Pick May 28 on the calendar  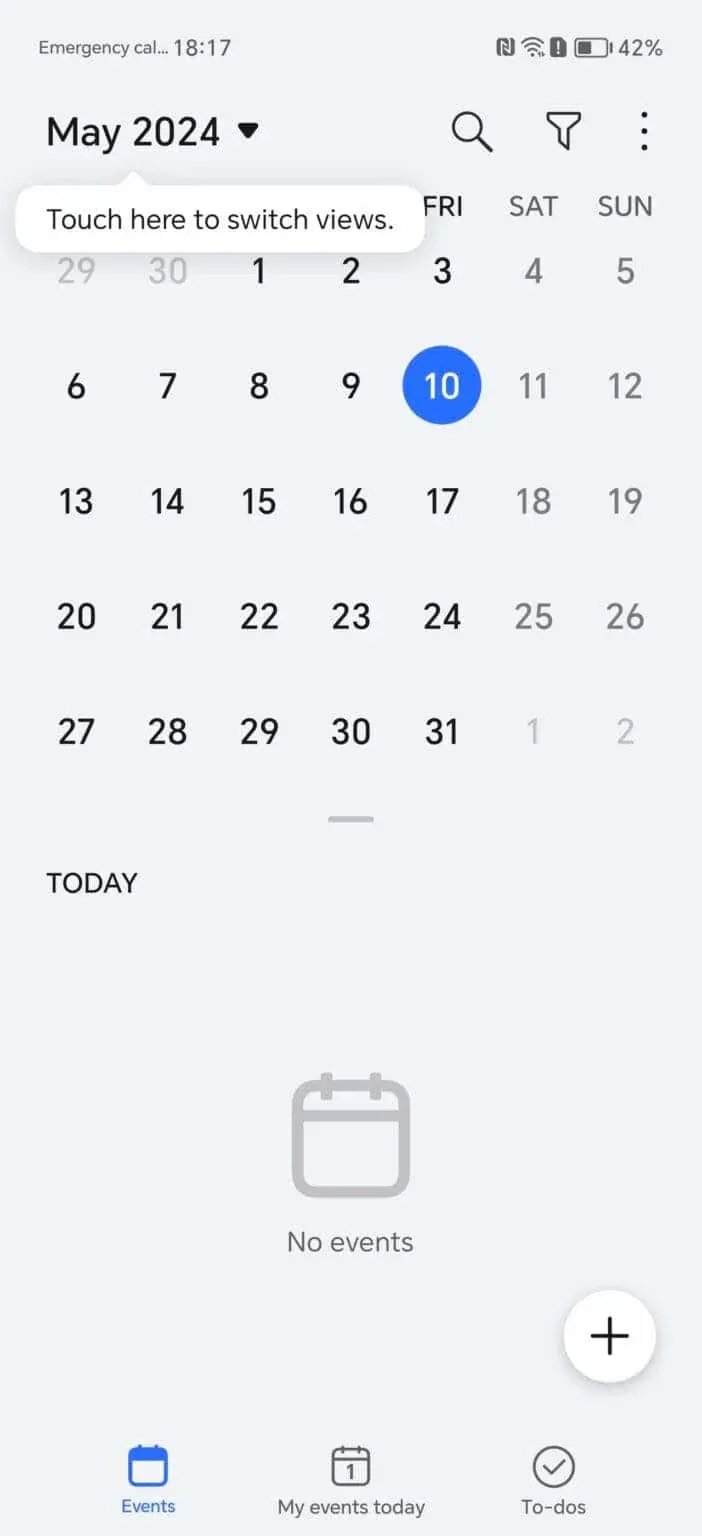(167, 732)
